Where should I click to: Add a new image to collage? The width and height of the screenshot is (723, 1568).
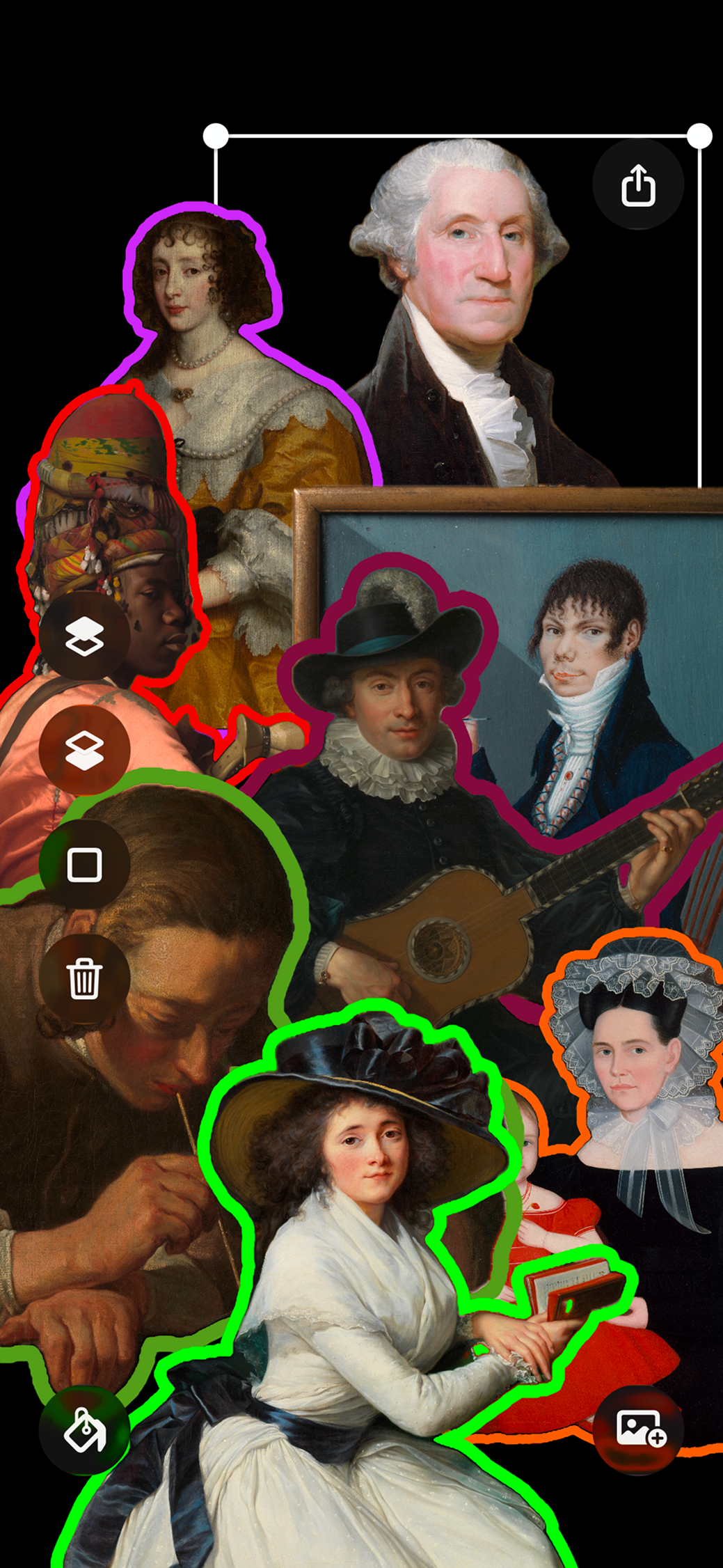click(638, 1429)
